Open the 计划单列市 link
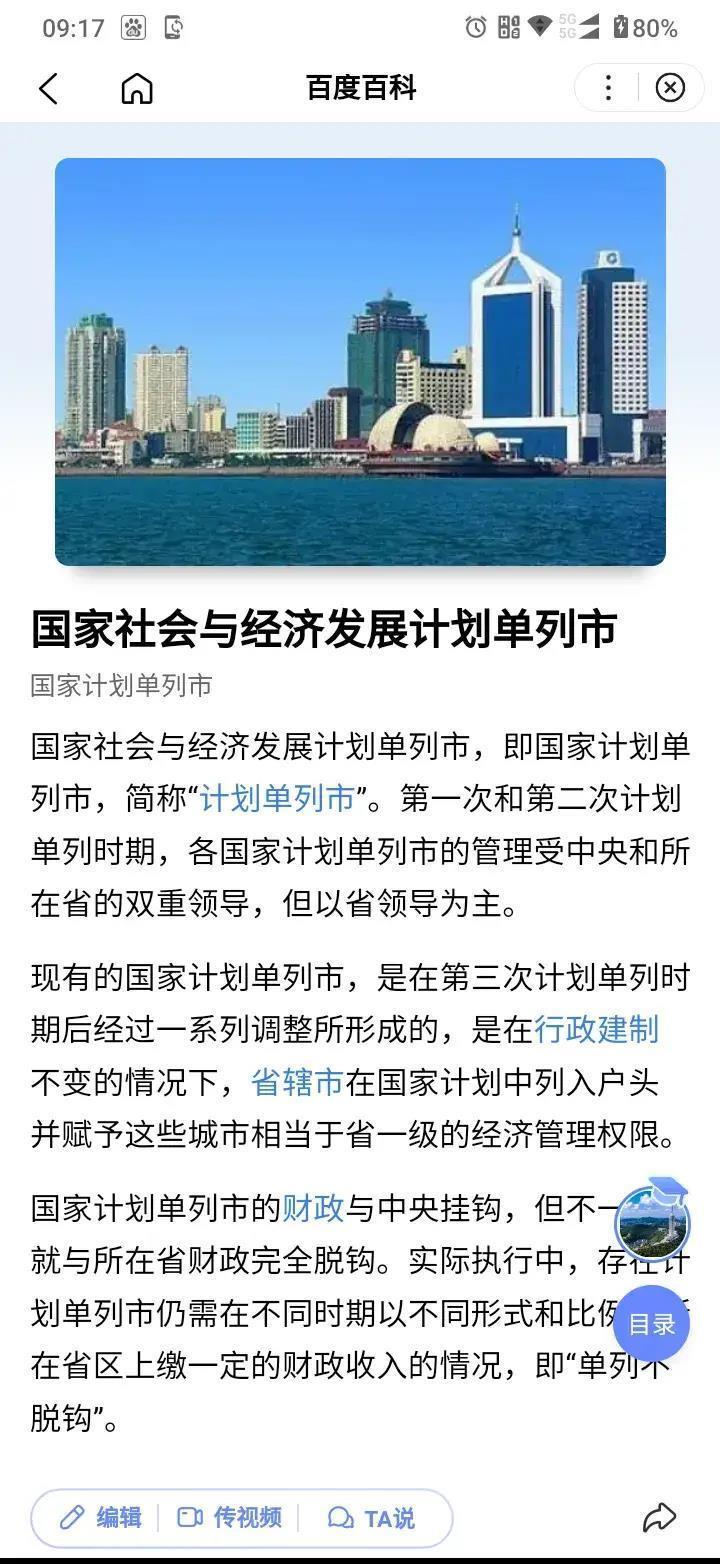This screenshot has height=1564, width=720. tap(277, 798)
